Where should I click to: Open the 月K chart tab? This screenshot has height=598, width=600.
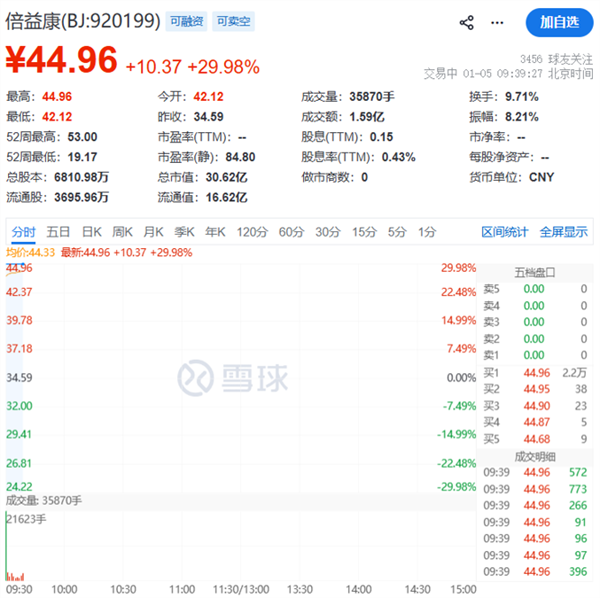click(x=153, y=232)
